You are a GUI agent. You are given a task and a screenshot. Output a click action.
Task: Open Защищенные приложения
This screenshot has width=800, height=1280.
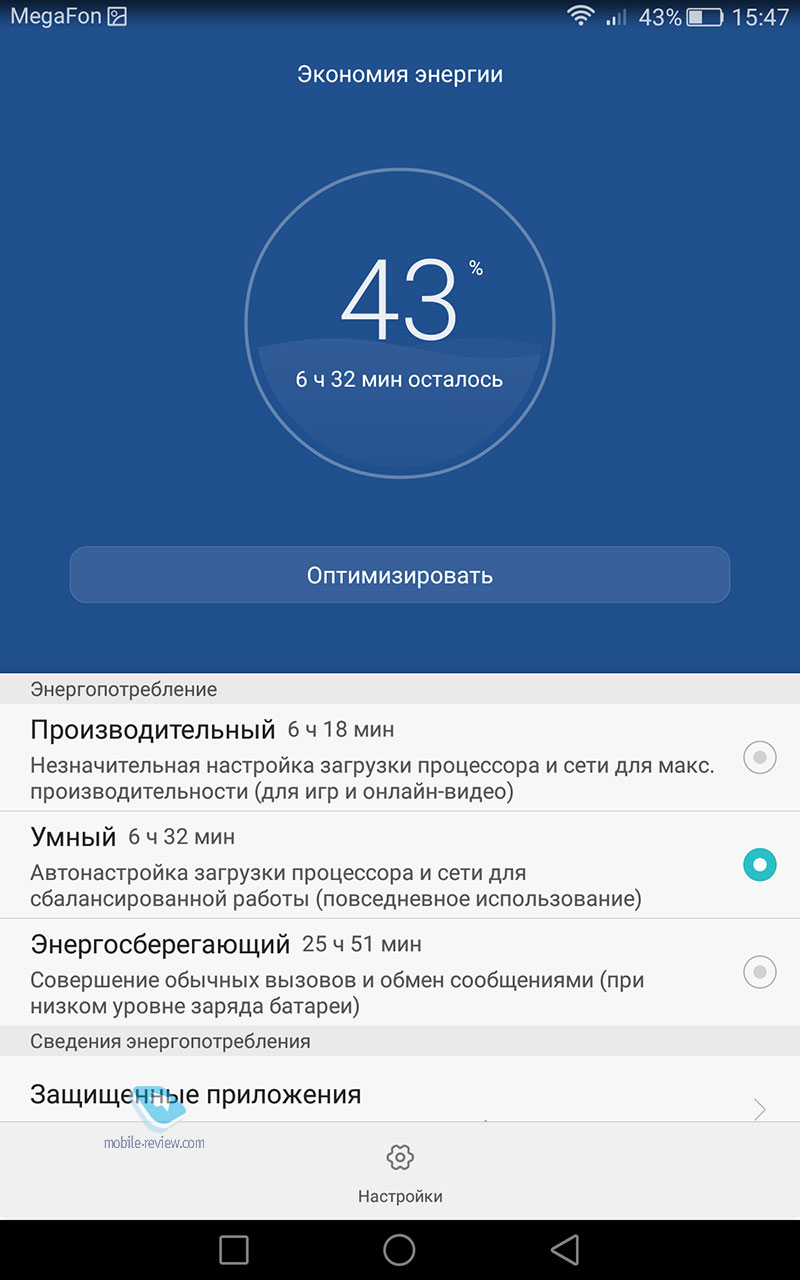400,1090
